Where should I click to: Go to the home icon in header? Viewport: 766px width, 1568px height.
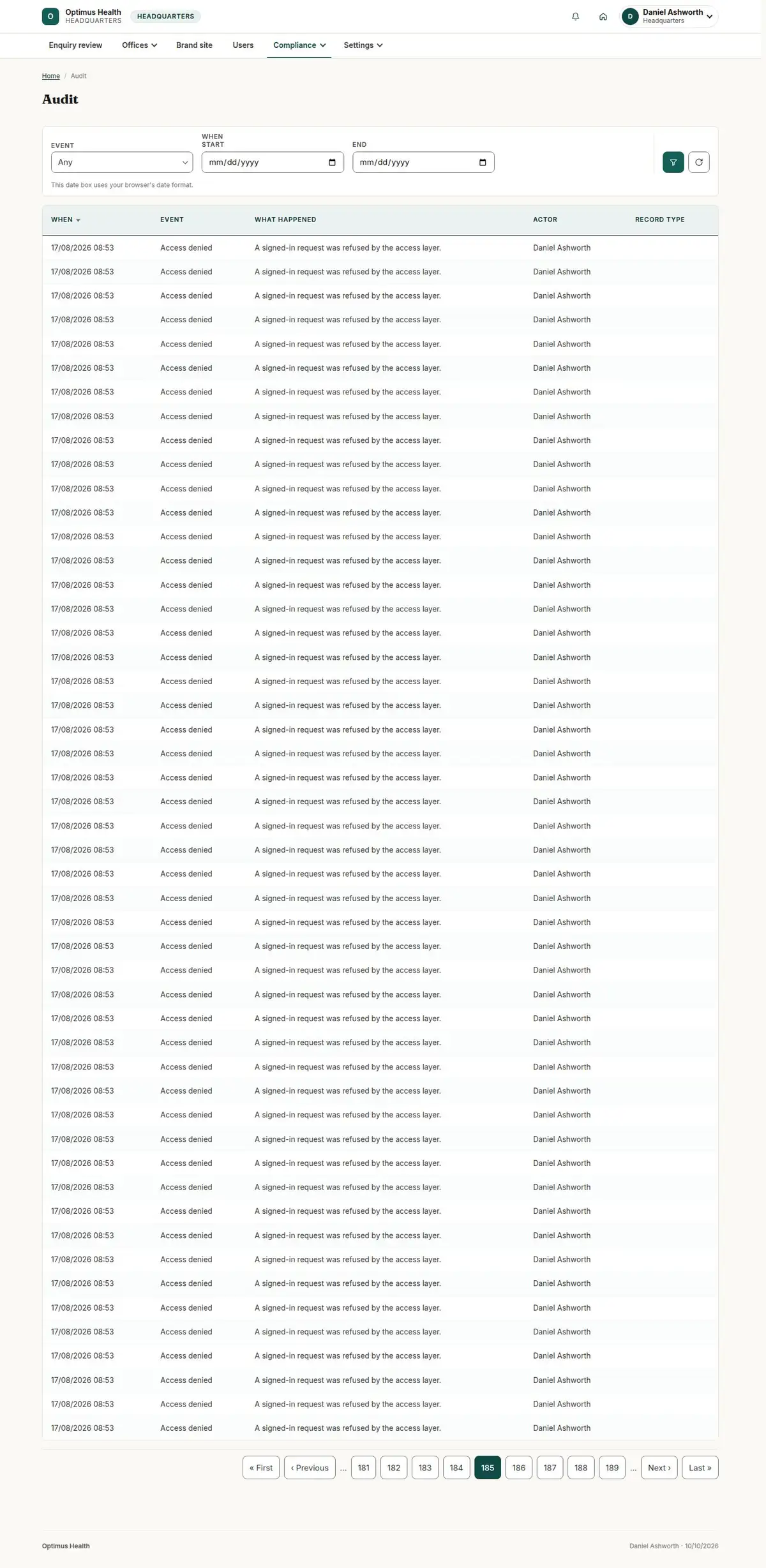tap(603, 17)
